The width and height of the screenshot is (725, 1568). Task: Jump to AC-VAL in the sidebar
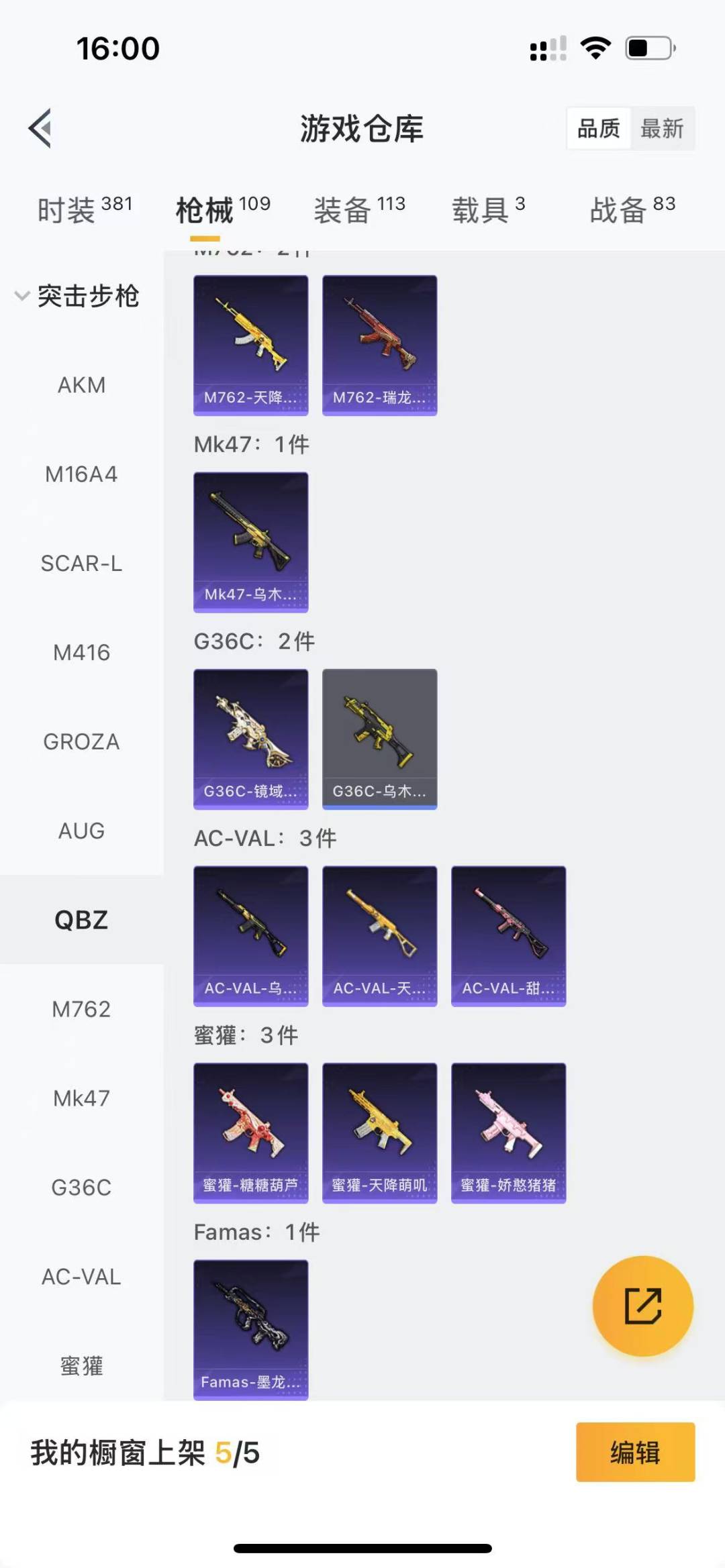[x=81, y=1276]
